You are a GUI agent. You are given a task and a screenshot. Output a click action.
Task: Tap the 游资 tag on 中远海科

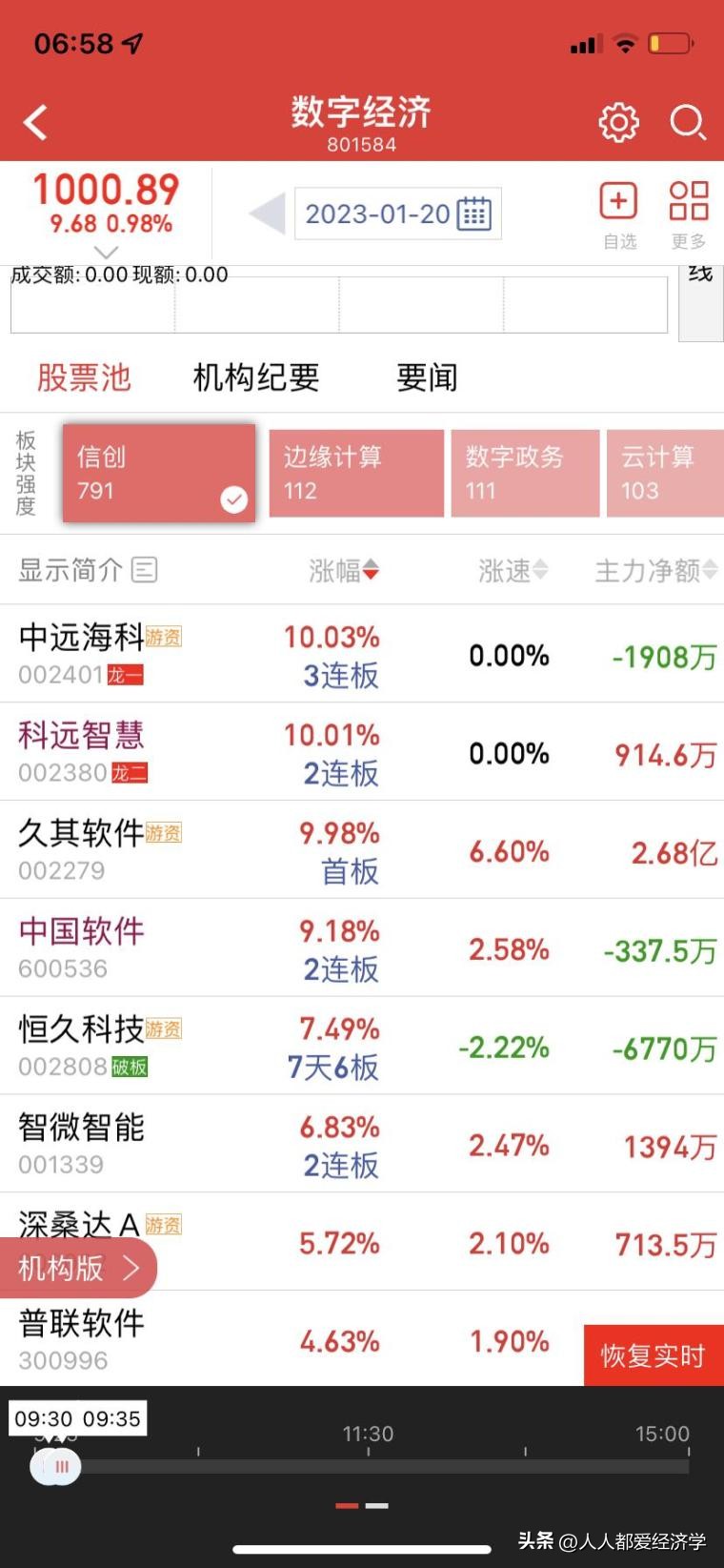[x=164, y=637]
